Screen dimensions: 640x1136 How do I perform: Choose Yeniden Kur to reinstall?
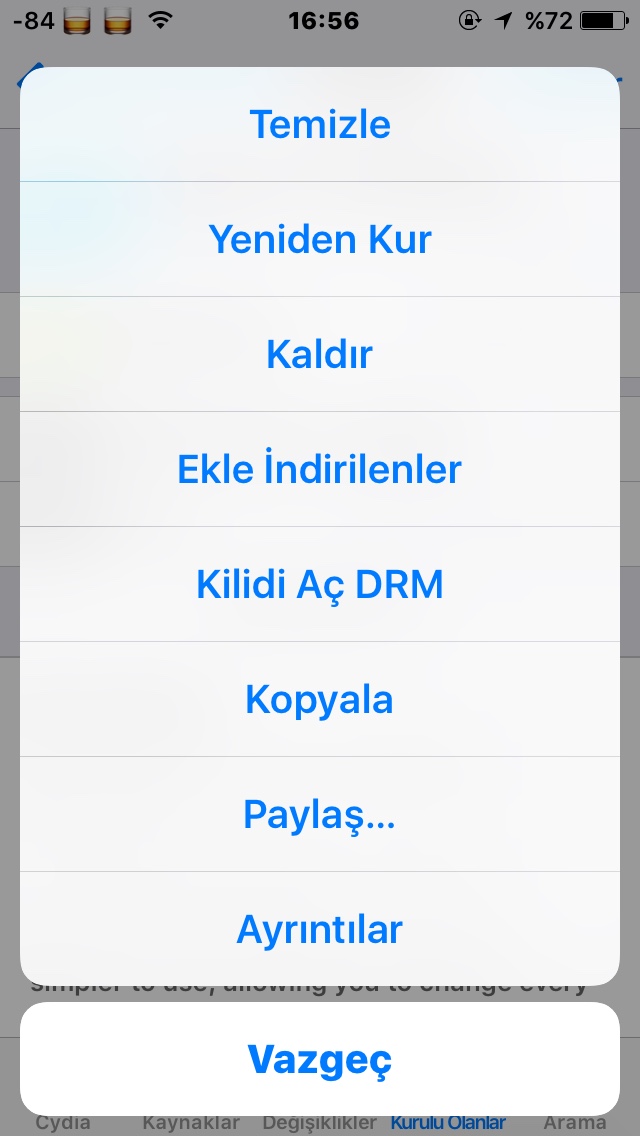tap(320, 240)
